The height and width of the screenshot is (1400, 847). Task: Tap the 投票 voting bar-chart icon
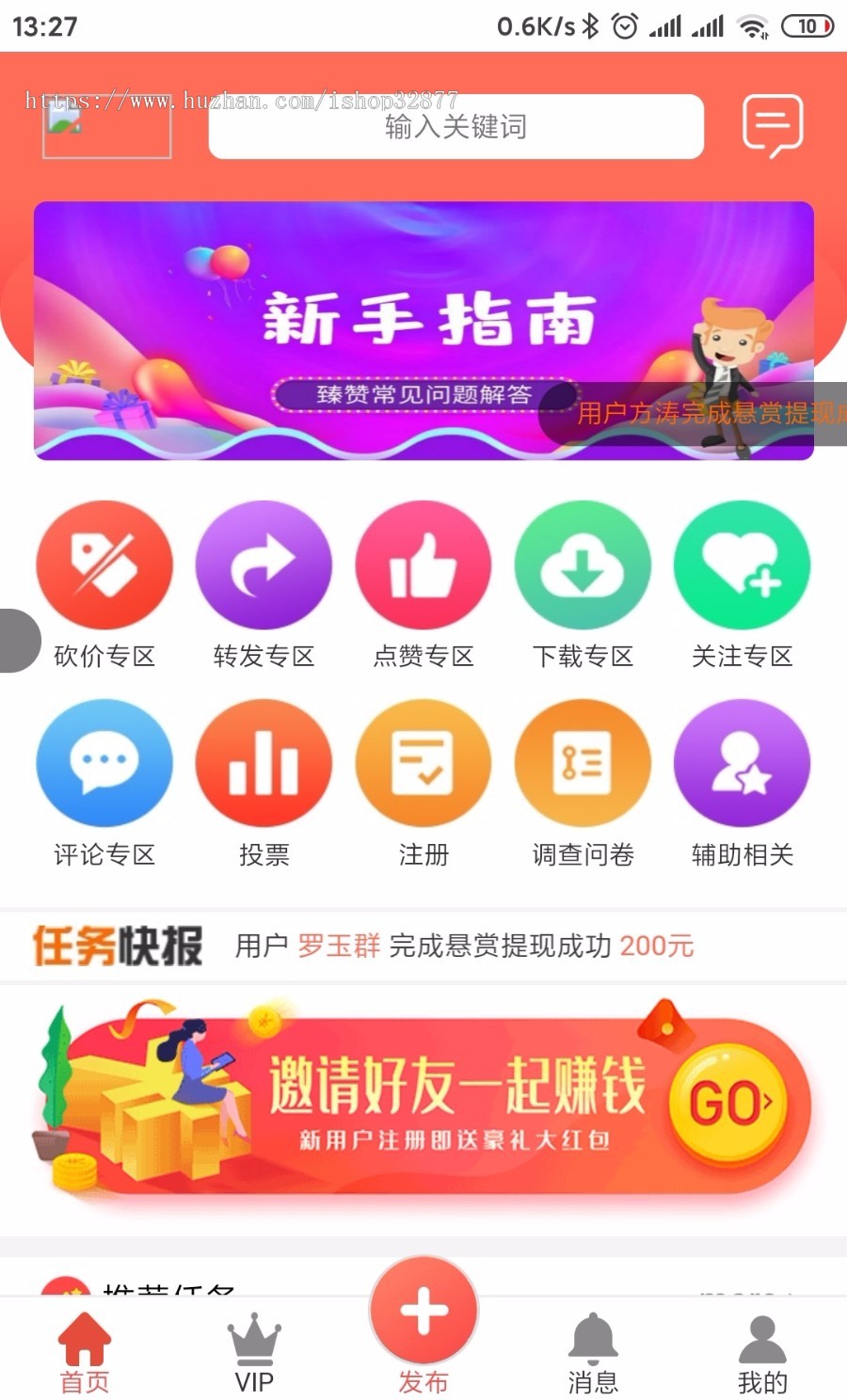(264, 763)
